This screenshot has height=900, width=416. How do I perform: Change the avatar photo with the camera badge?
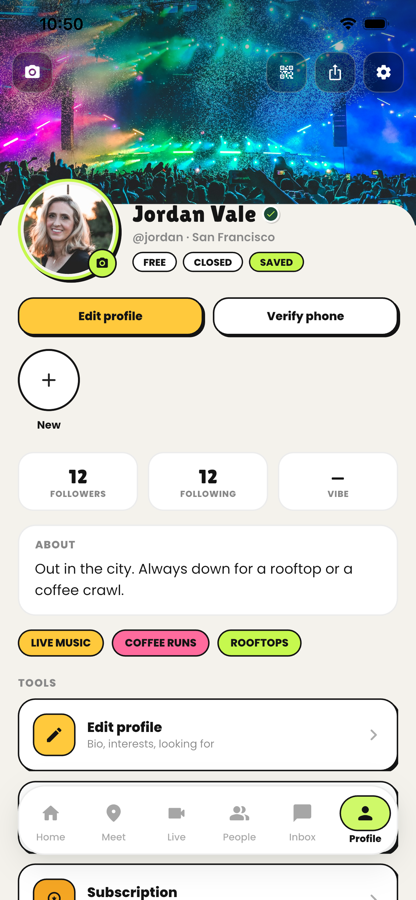click(102, 262)
